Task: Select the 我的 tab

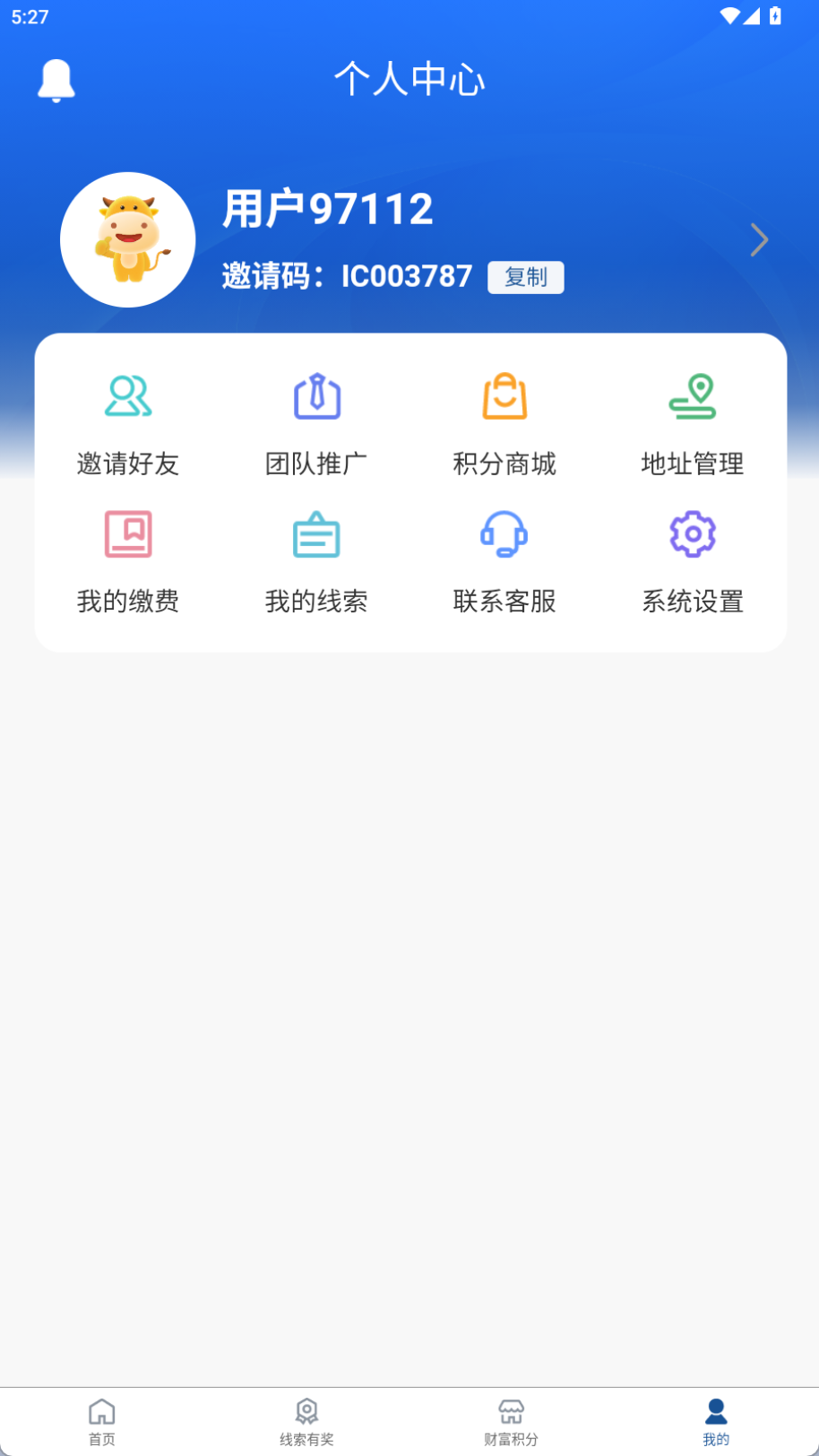Action: click(716, 1421)
